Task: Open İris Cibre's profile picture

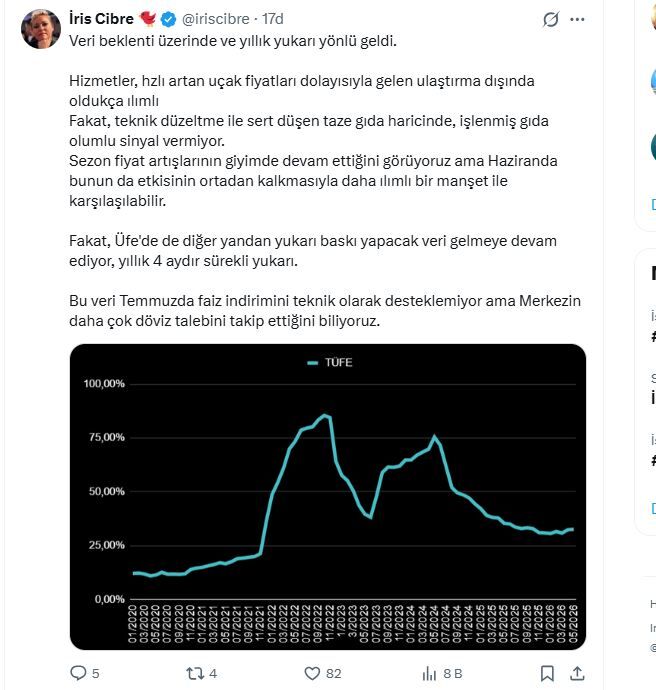Action: pyautogui.click(x=41, y=29)
